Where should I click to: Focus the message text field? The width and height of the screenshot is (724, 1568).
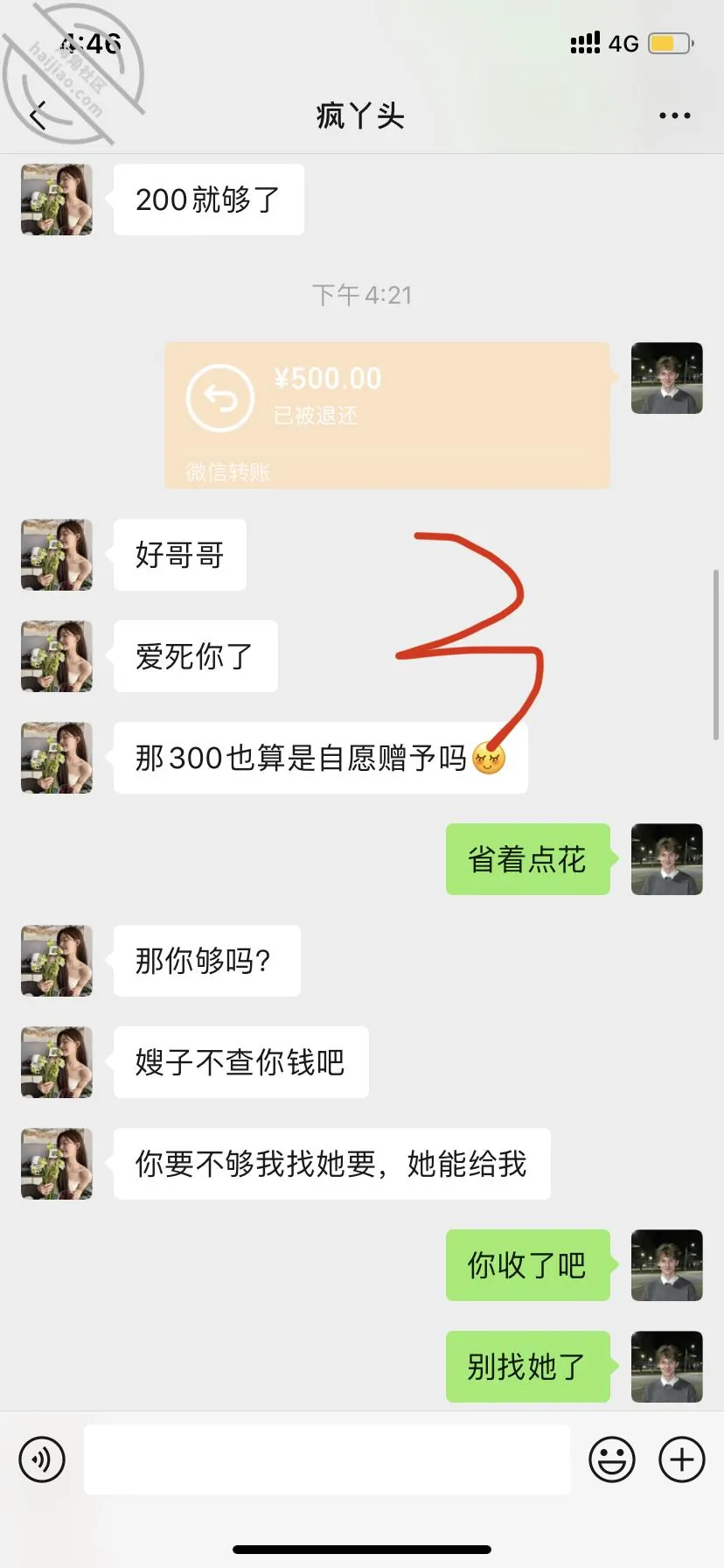click(327, 1459)
